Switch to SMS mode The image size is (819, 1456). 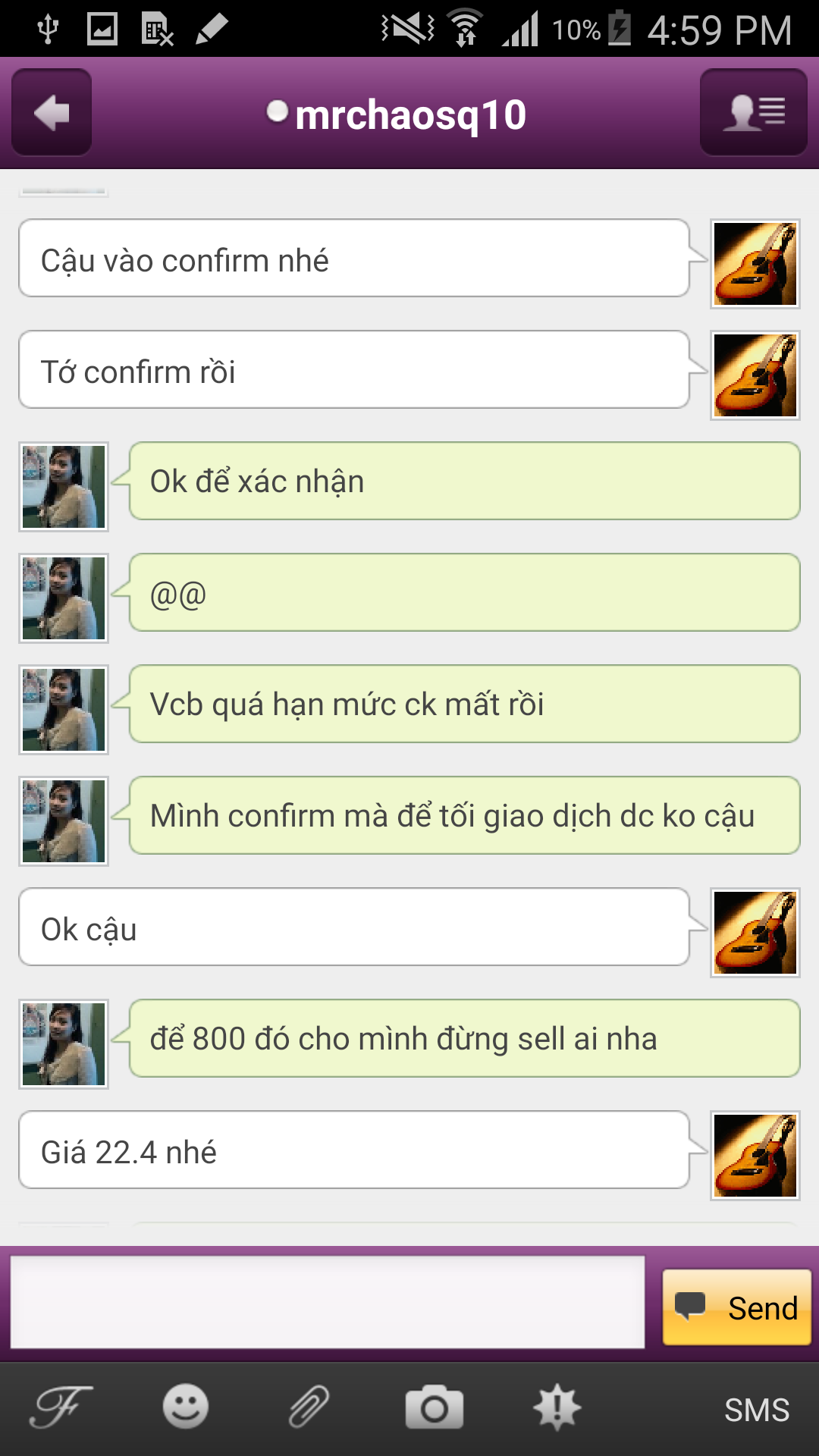(x=756, y=1410)
